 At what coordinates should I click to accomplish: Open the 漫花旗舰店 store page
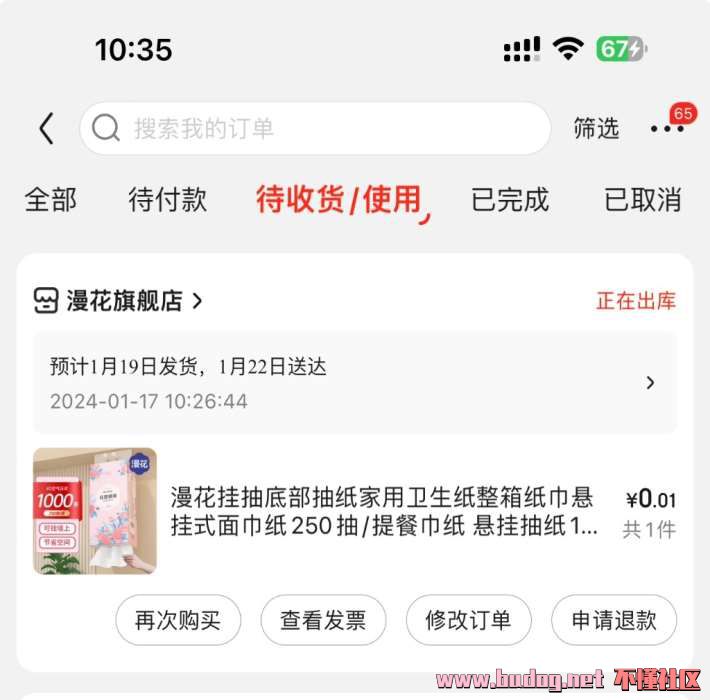120,301
